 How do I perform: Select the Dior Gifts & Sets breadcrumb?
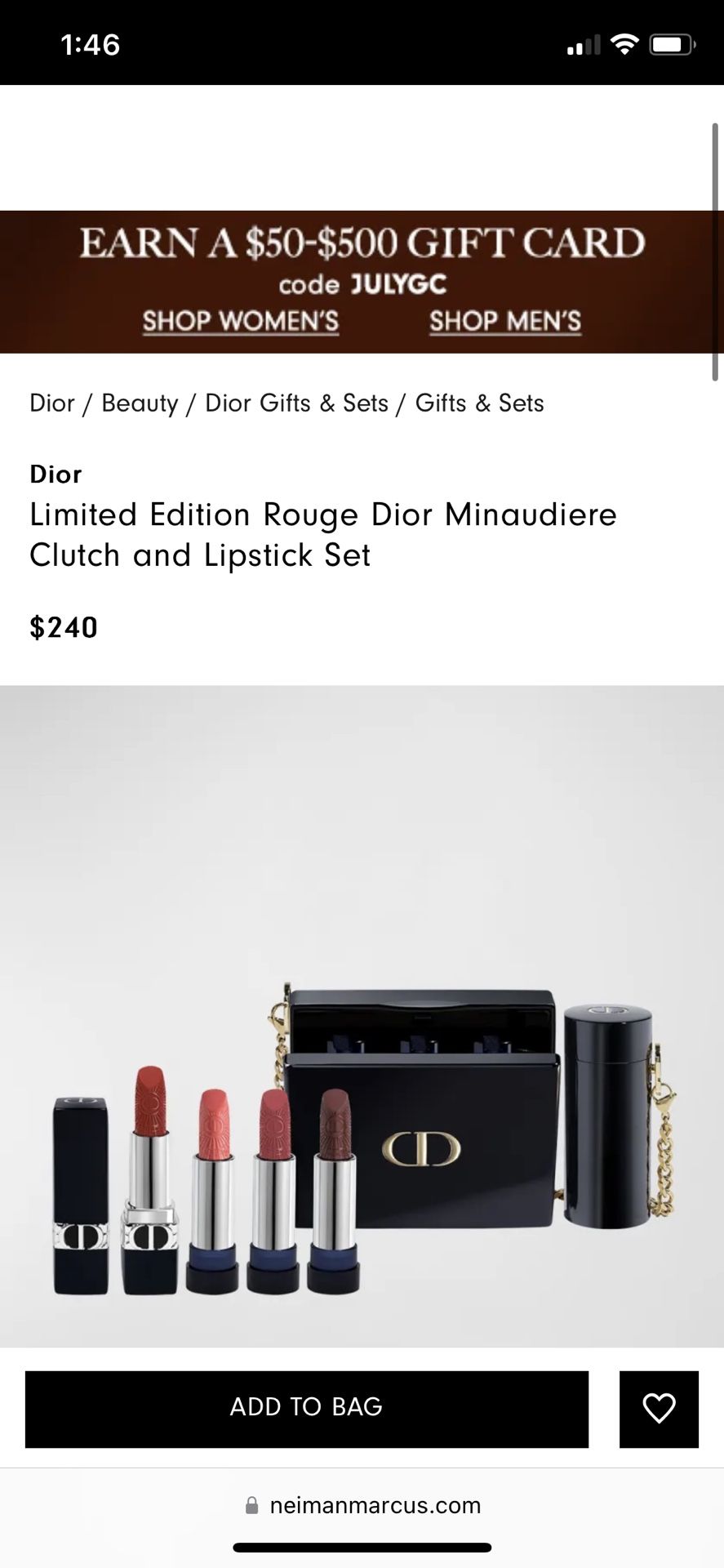[296, 403]
